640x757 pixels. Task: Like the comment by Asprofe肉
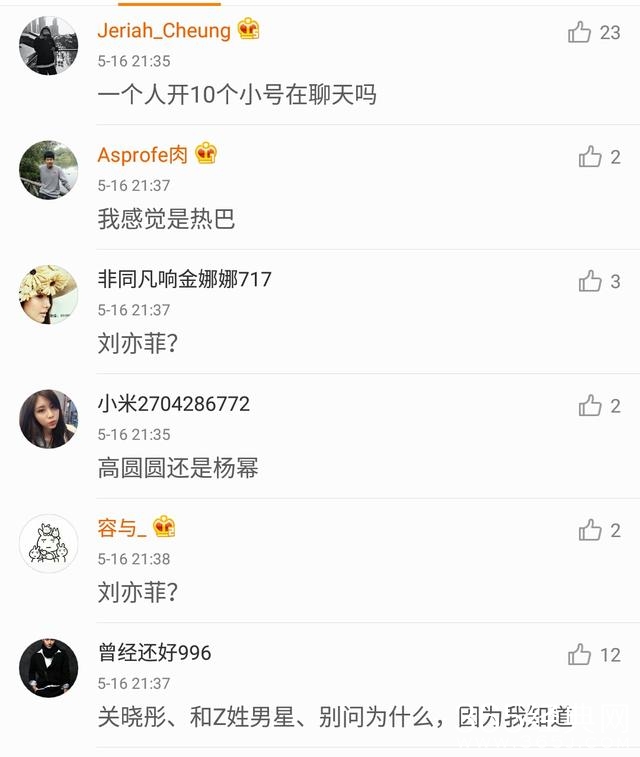(590, 157)
